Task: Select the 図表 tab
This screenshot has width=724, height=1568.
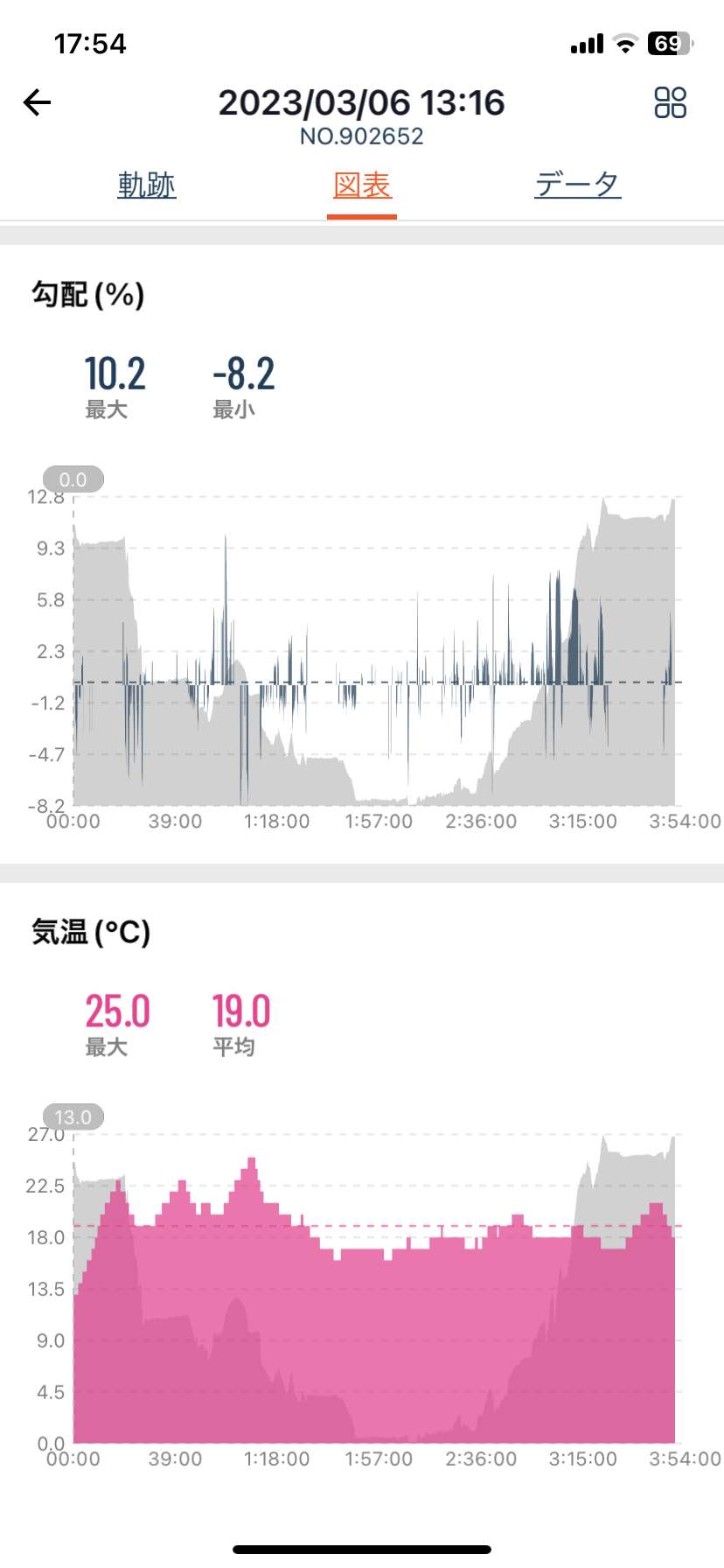Action: tap(362, 185)
